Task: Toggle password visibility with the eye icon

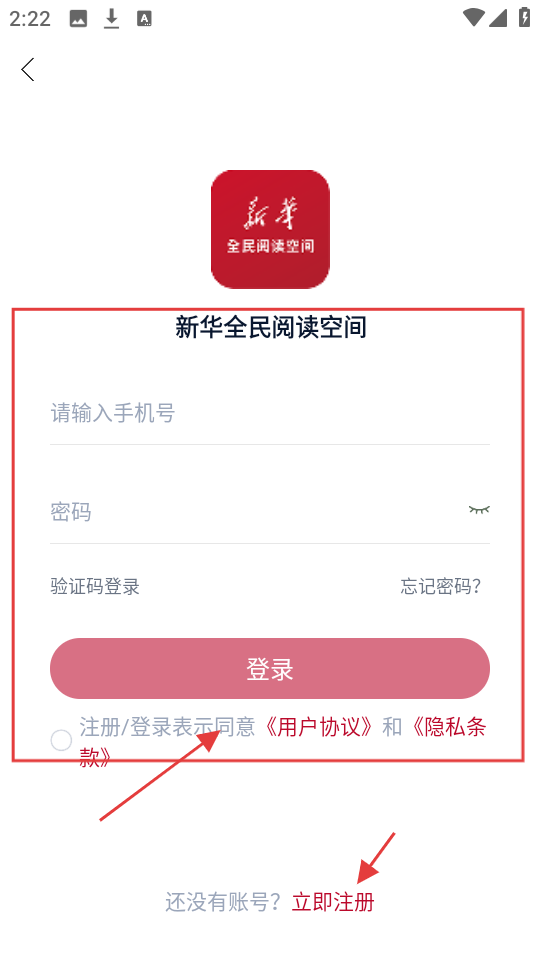Action: (x=479, y=509)
